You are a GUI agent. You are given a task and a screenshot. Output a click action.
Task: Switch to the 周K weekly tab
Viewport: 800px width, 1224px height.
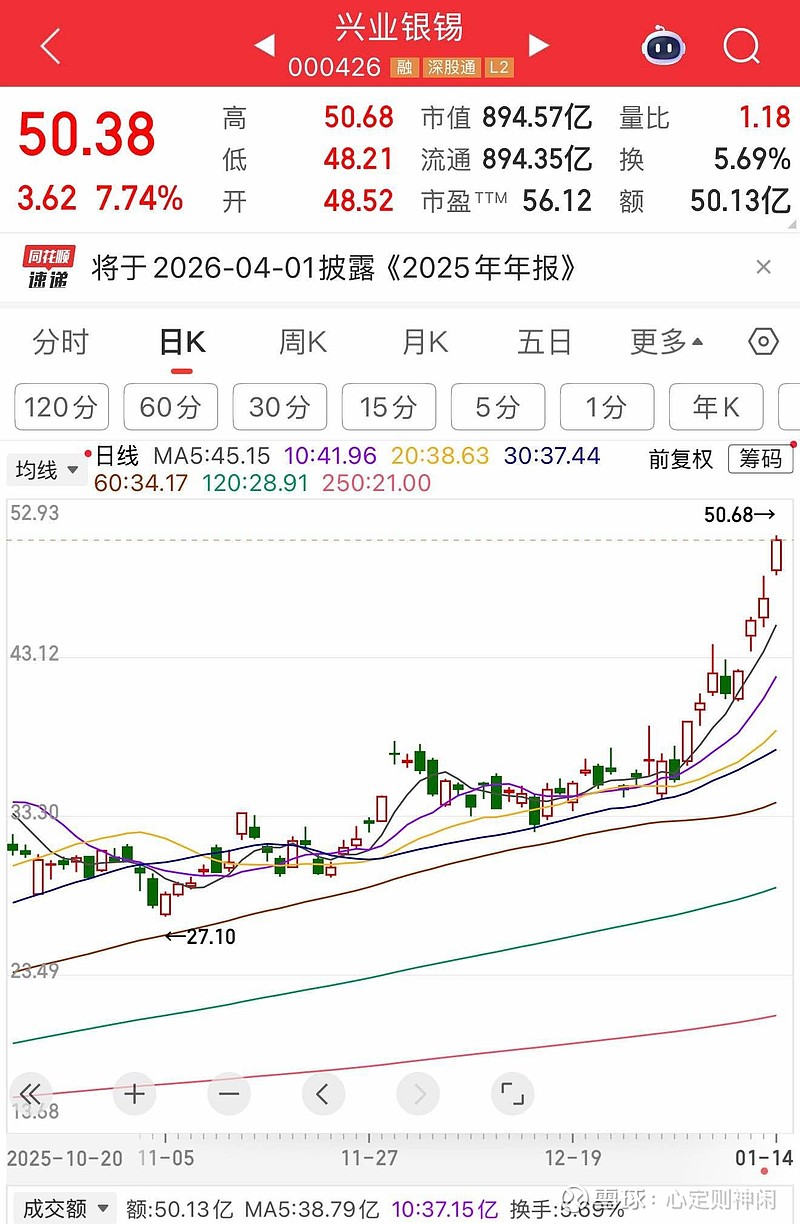[303, 342]
